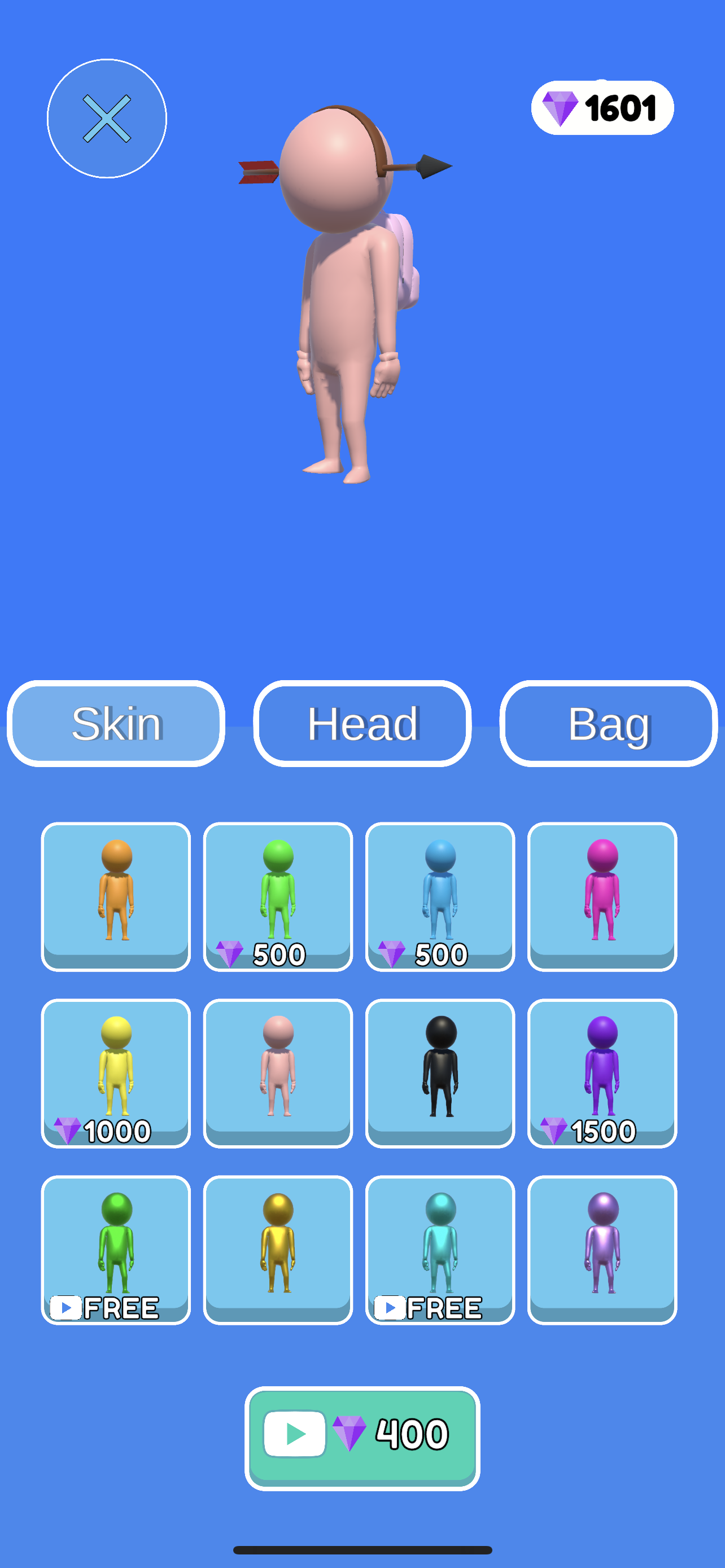Viewport: 725px width, 1568px height.
Task: Switch to the Skin tab
Action: 116,723
